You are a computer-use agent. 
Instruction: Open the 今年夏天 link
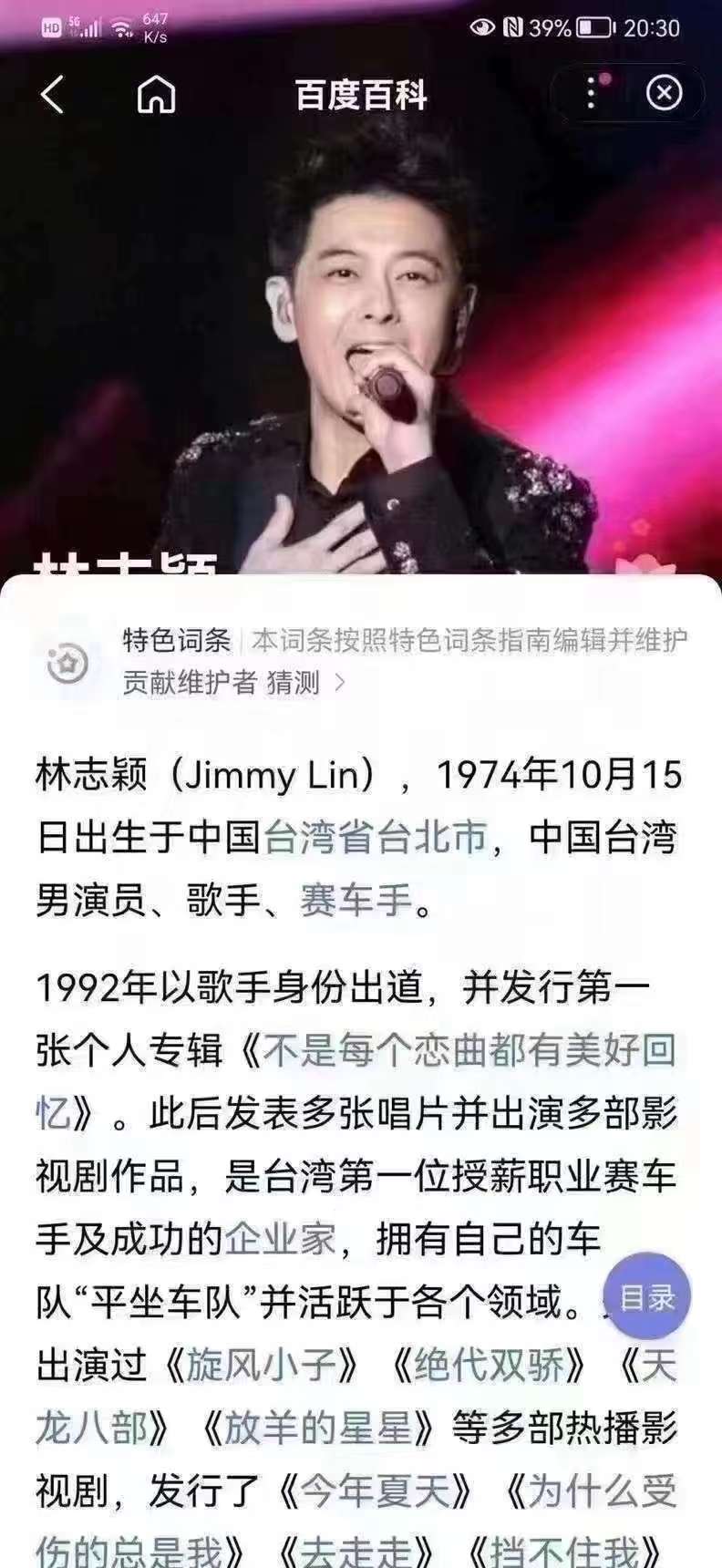(x=375, y=1491)
